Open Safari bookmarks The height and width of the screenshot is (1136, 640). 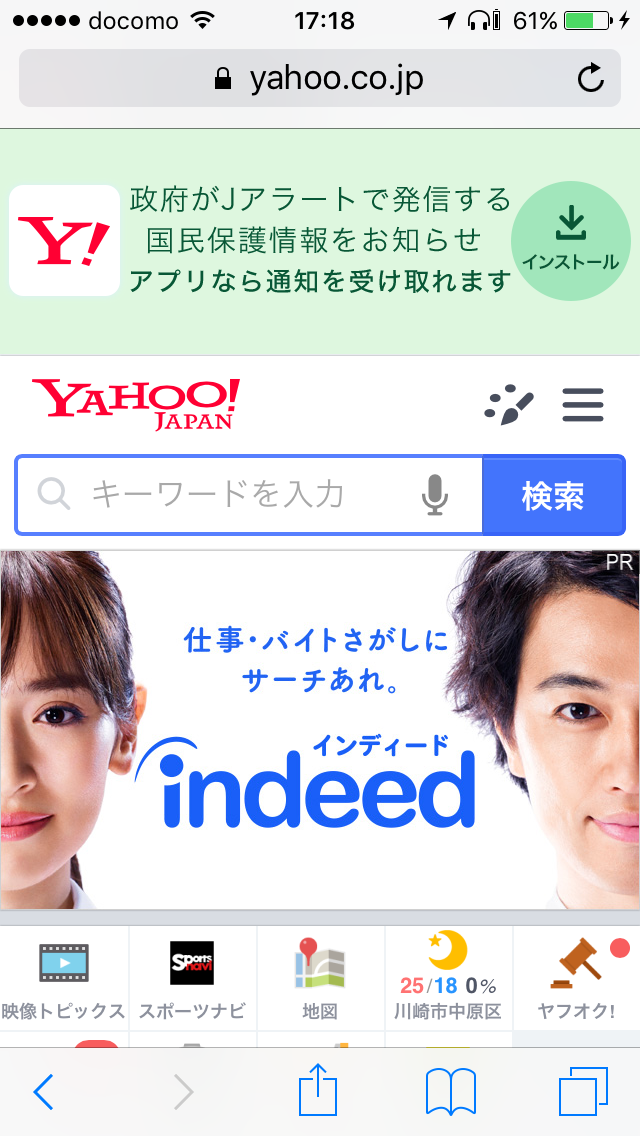point(450,1093)
